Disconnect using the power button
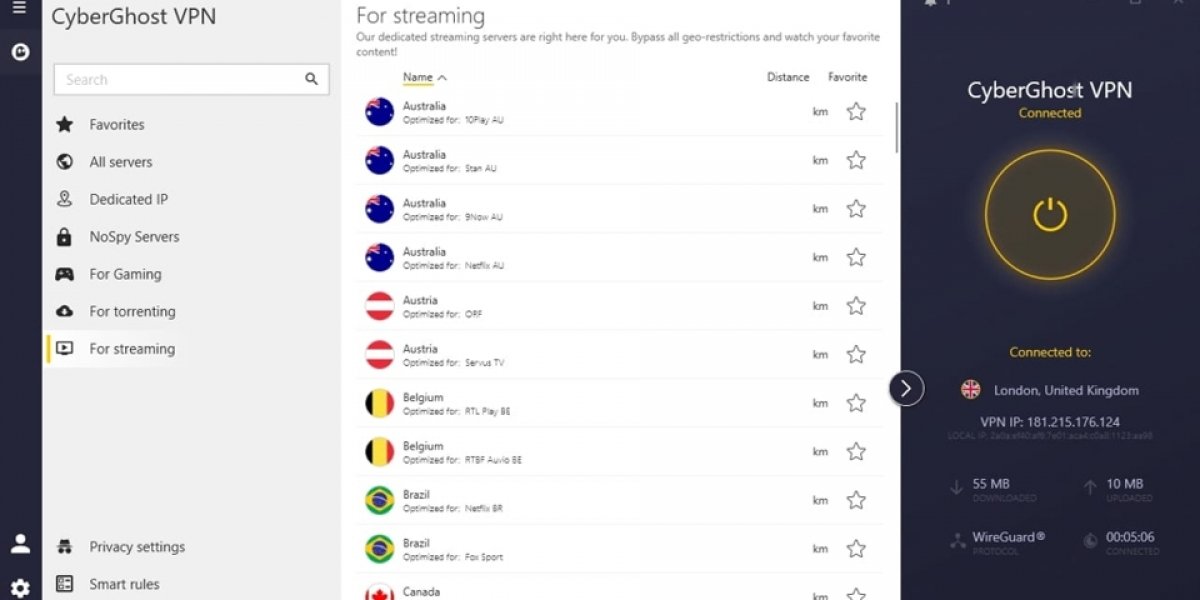 pyautogui.click(x=1050, y=215)
